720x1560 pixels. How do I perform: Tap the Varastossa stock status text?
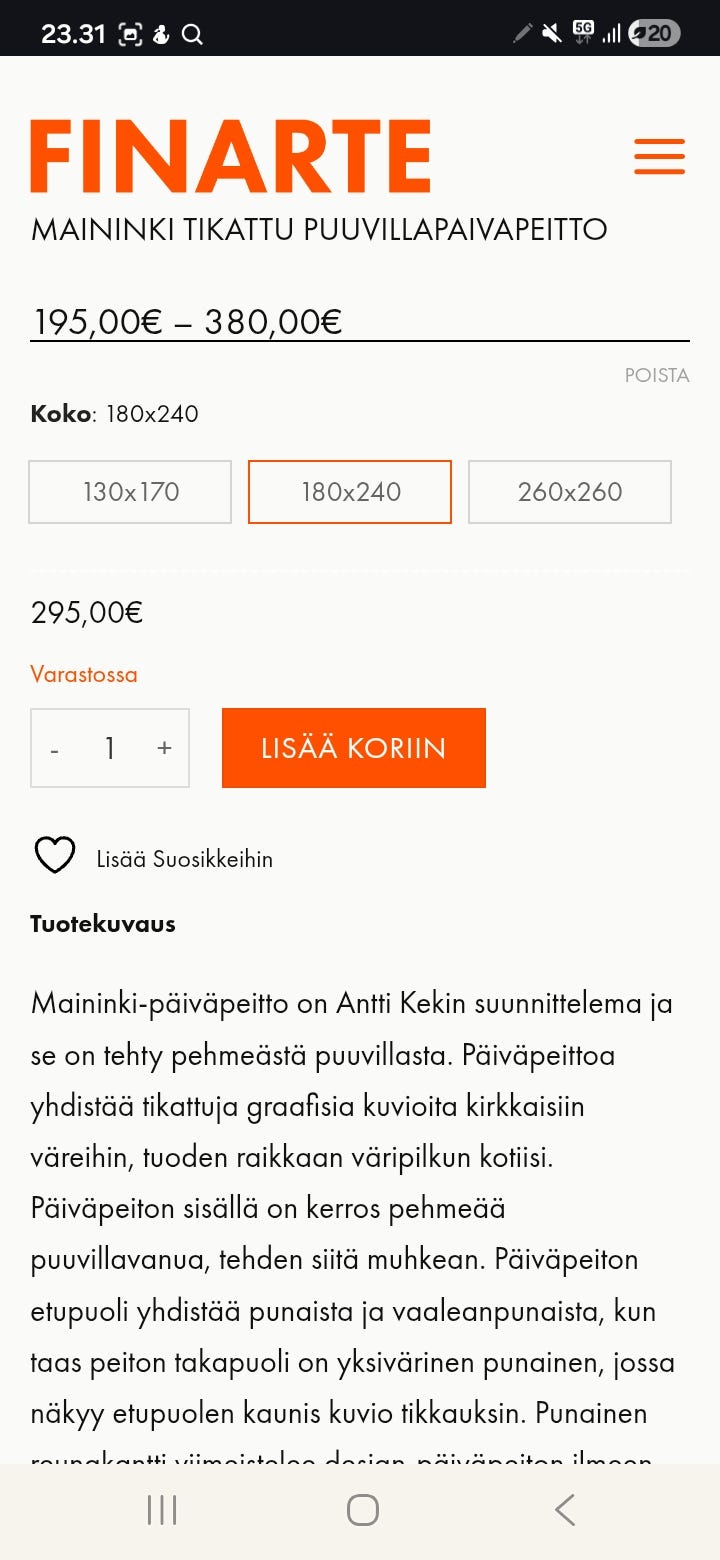click(84, 674)
